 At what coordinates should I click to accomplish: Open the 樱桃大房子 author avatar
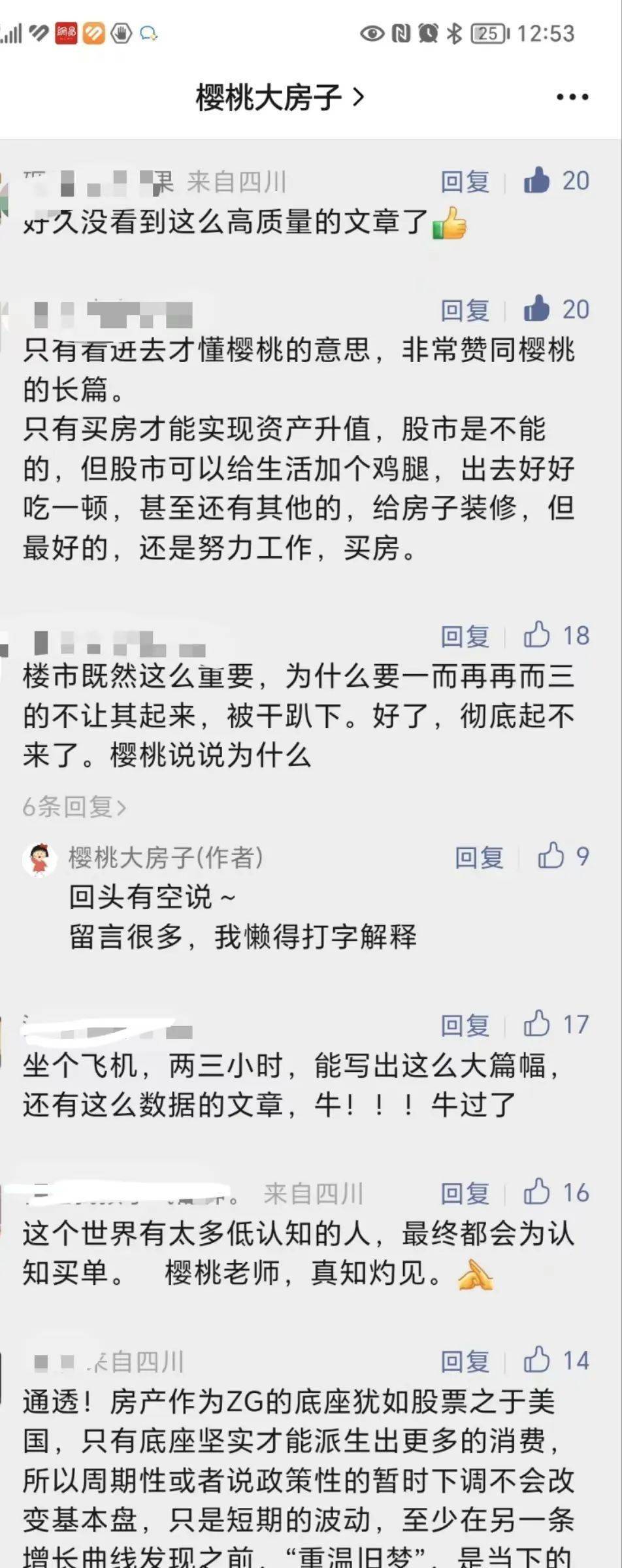click(39, 859)
